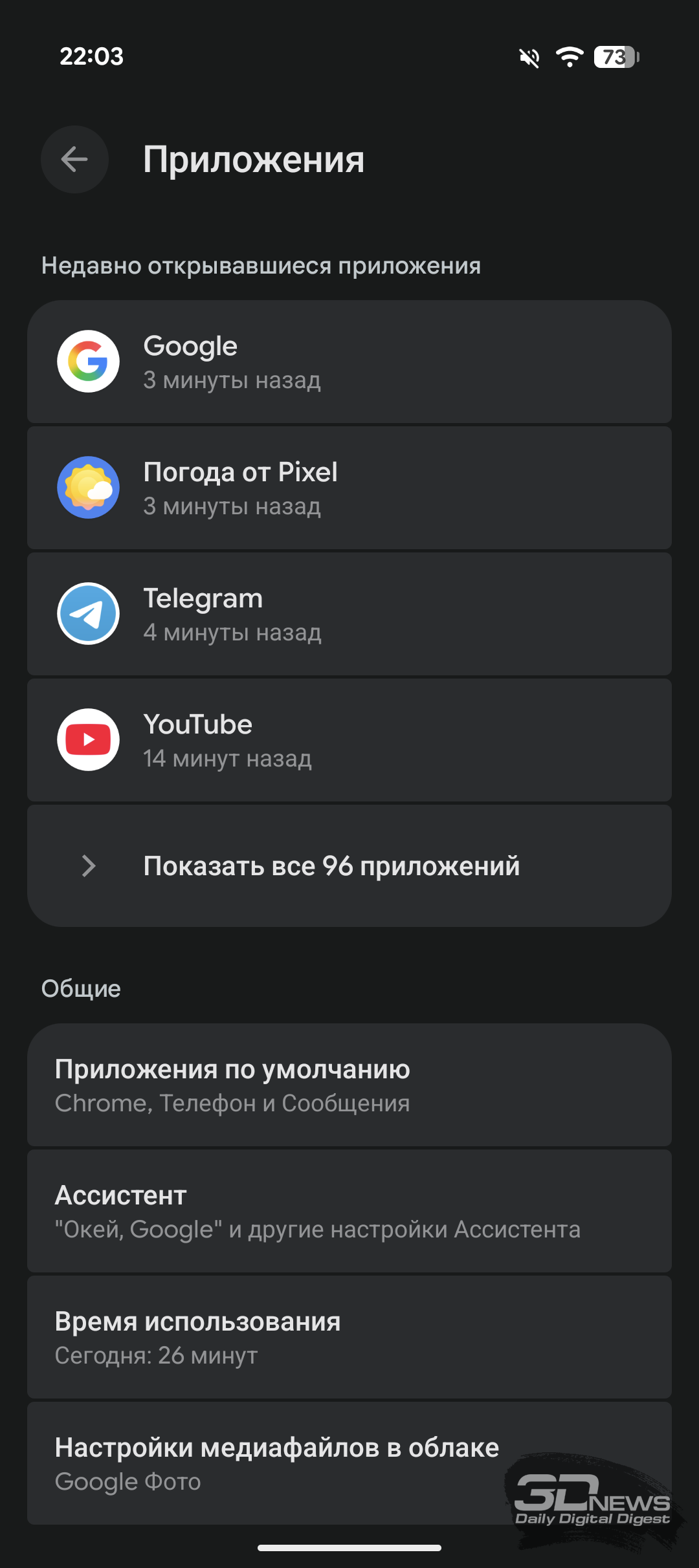
Task: Open YouTube app details
Action: coord(349,740)
